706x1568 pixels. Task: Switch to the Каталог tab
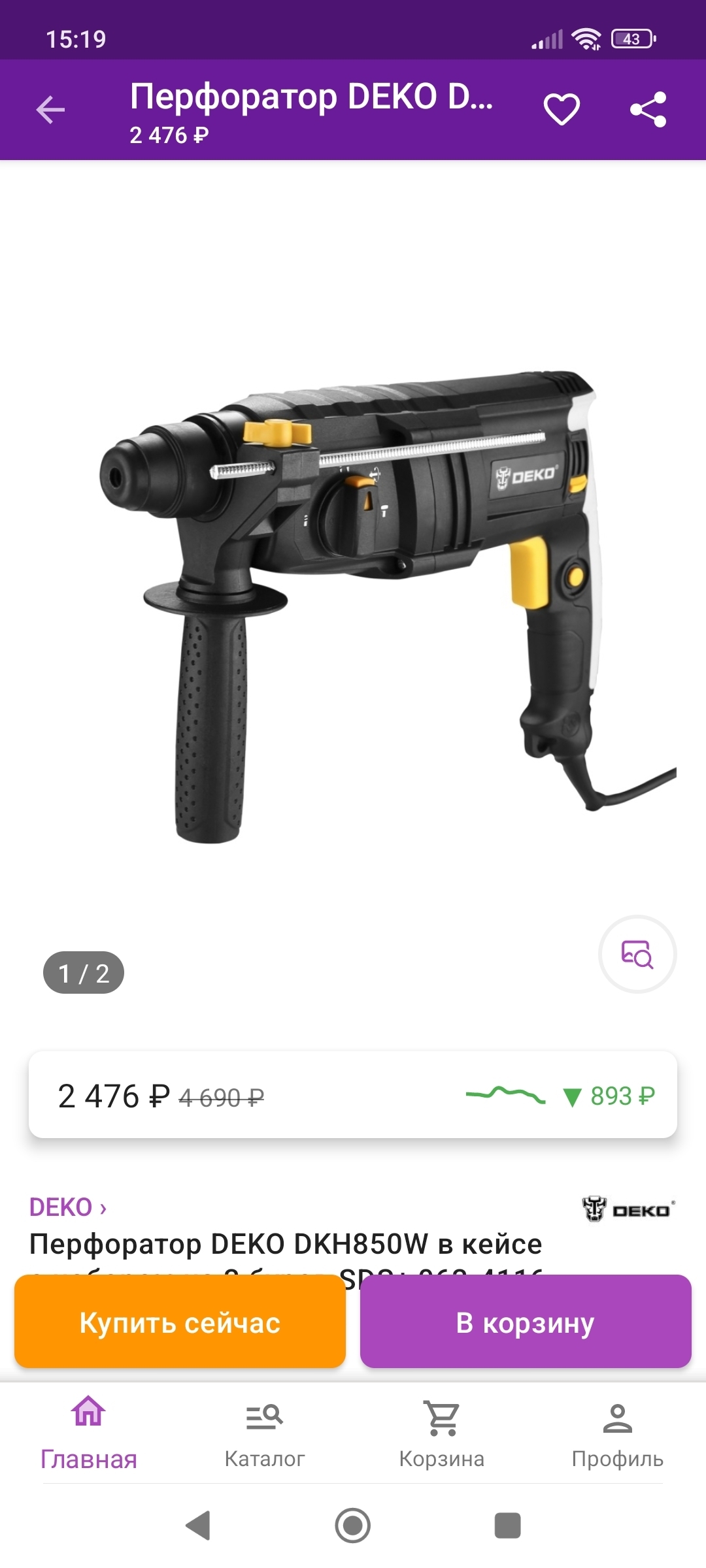pyautogui.click(x=265, y=1432)
